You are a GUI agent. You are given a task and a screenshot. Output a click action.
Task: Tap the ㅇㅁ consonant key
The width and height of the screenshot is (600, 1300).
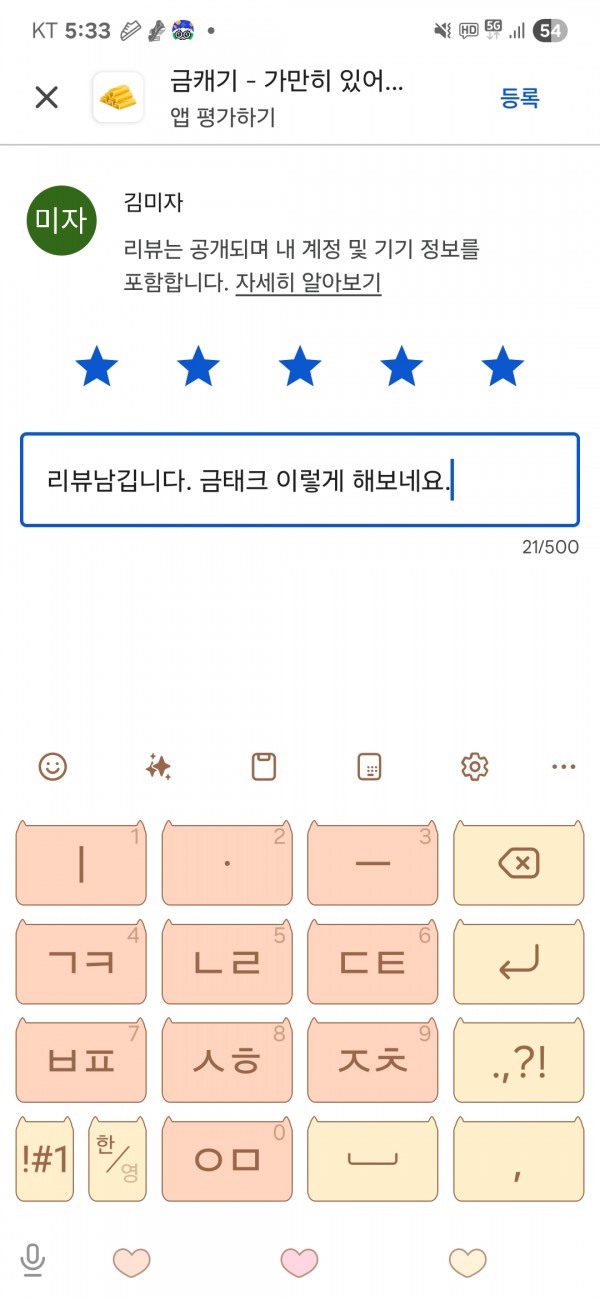pyautogui.click(x=227, y=1158)
